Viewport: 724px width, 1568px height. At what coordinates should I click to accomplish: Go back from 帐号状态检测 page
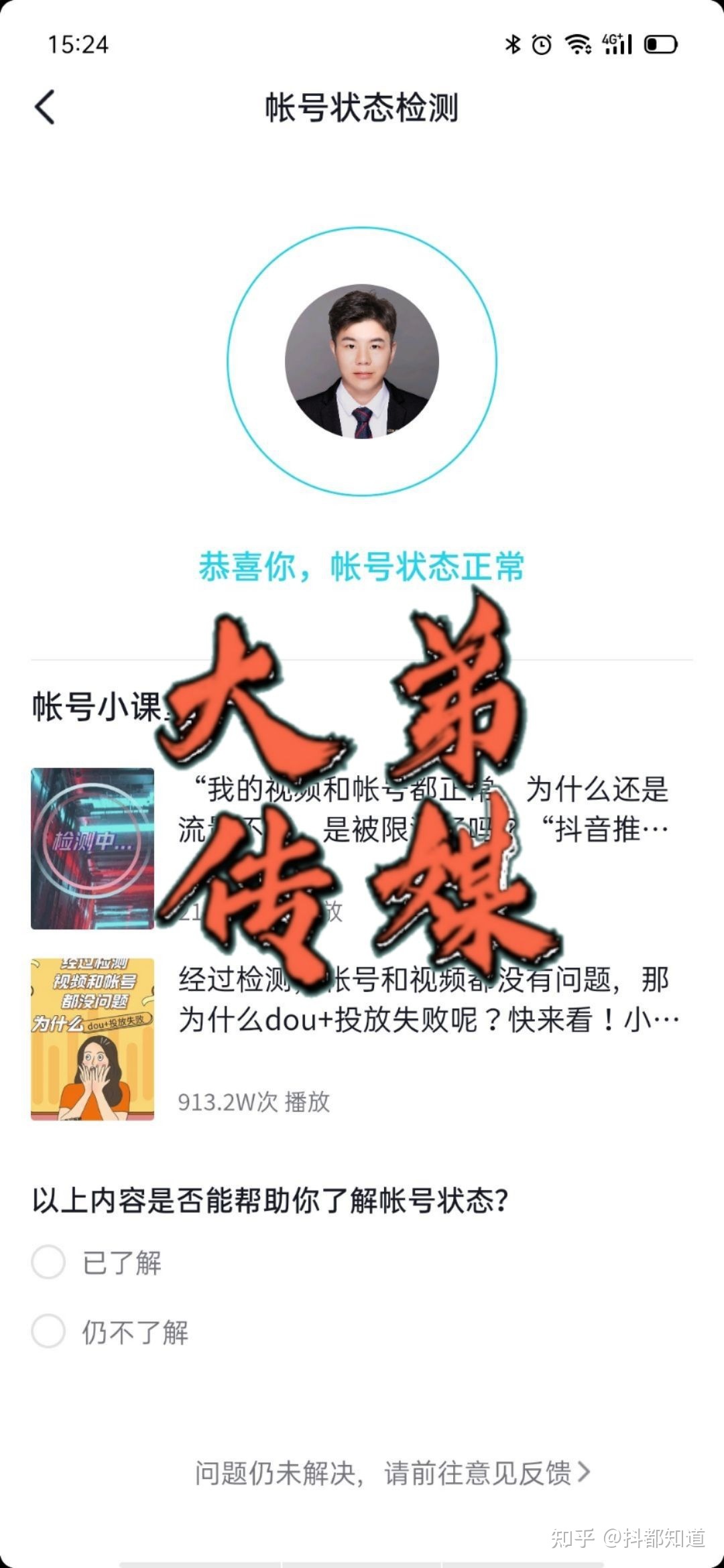[x=45, y=108]
